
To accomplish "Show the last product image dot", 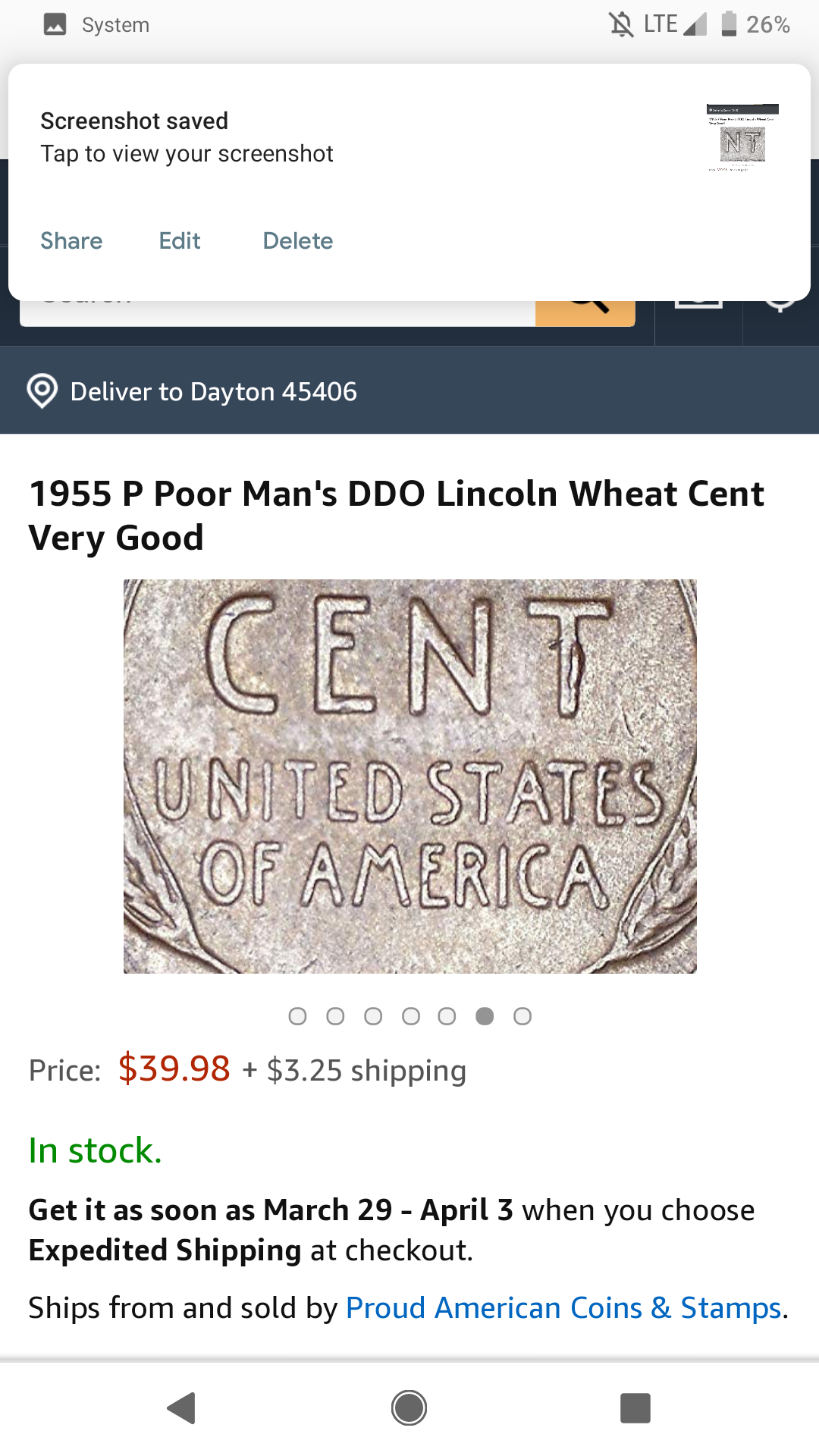I will point(522,1016).
